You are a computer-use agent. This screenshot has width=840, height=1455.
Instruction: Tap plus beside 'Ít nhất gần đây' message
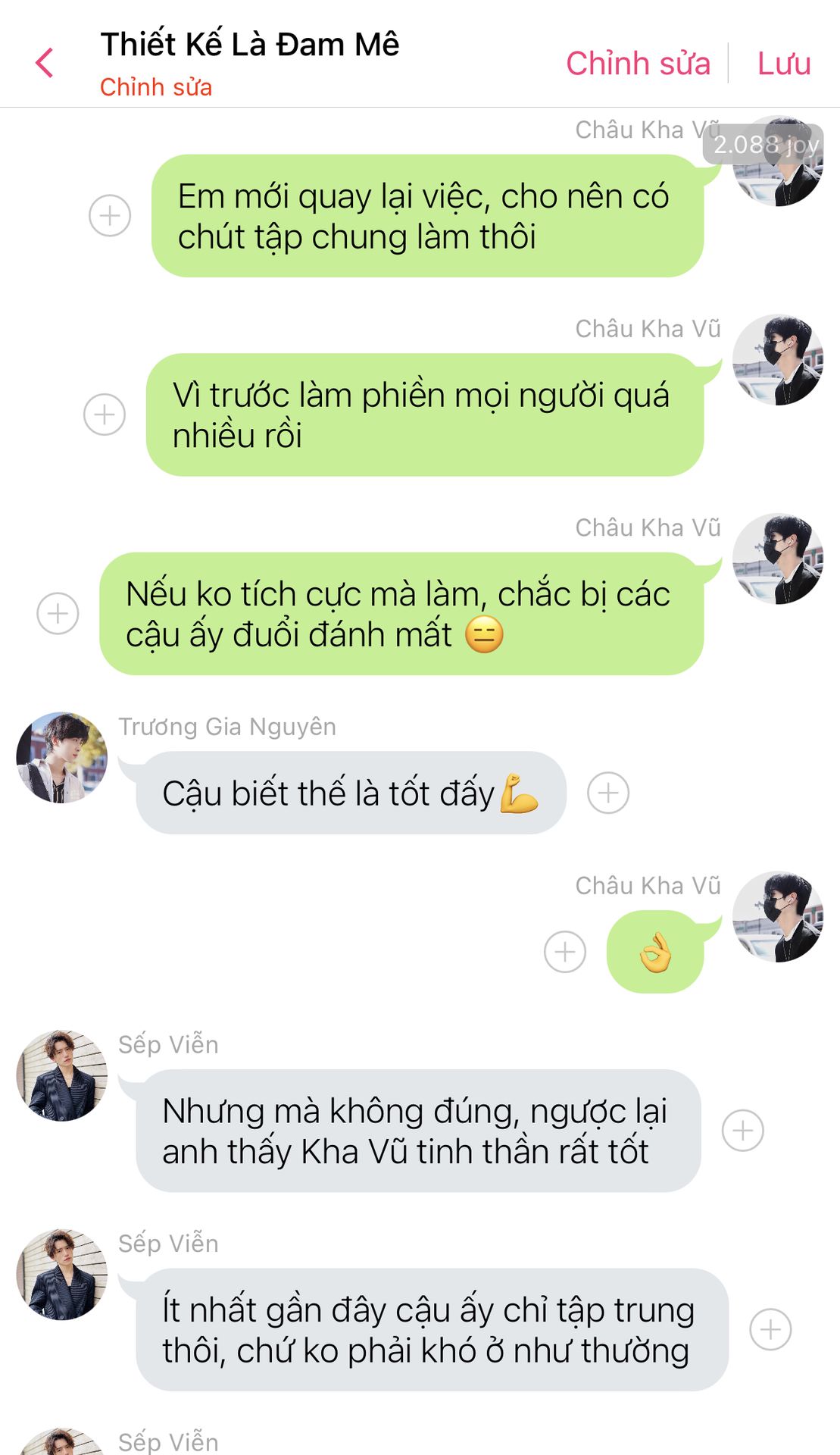point(770,1329)
